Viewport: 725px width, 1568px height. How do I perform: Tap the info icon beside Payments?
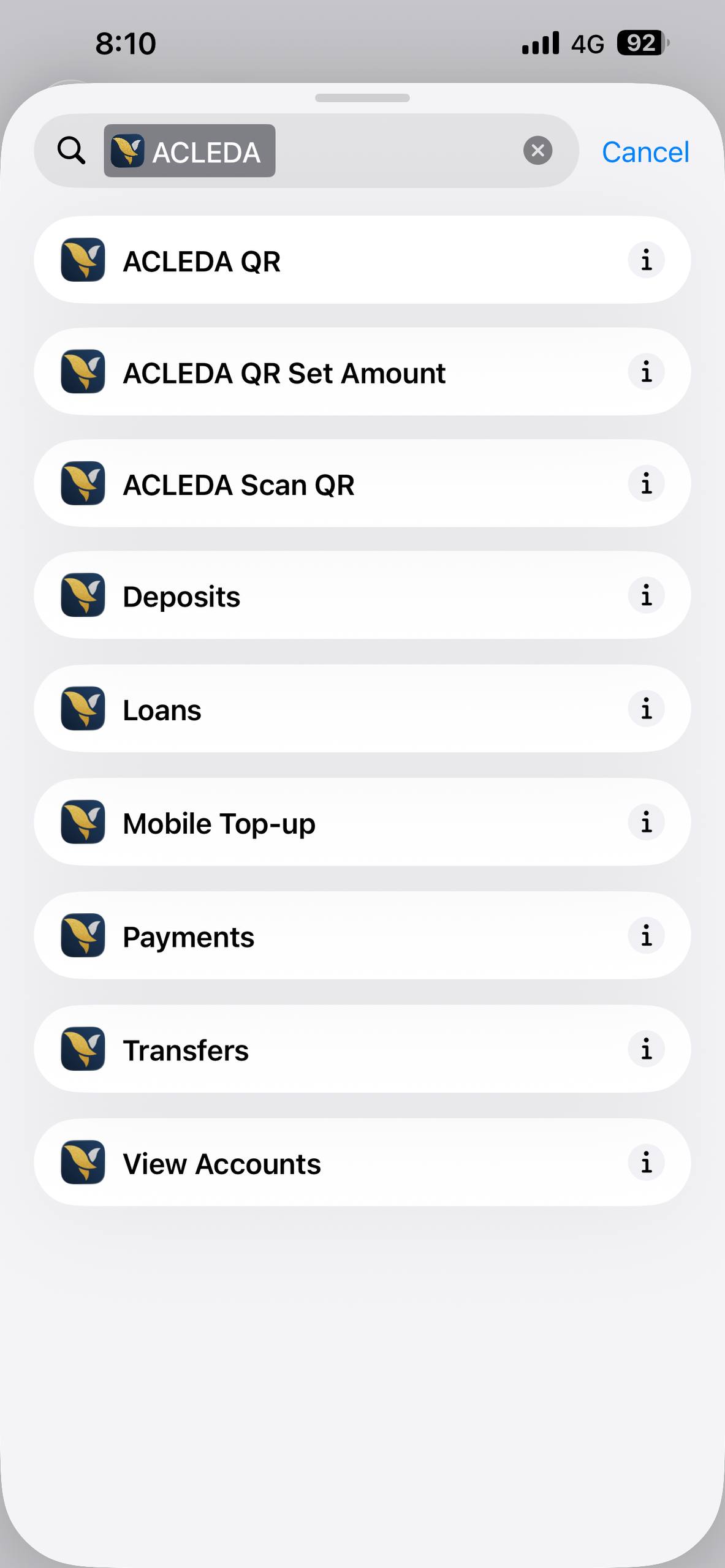coord(646,936)
